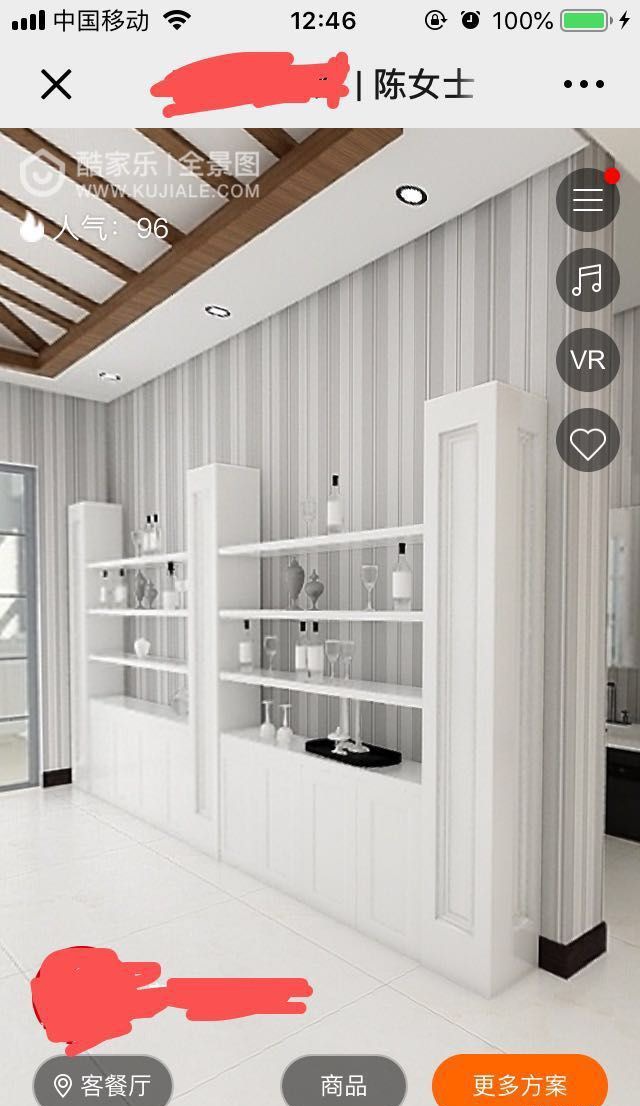The image size is (640, 1106).
Task: Enter VR viewing mode
Action: click(588, 360)
